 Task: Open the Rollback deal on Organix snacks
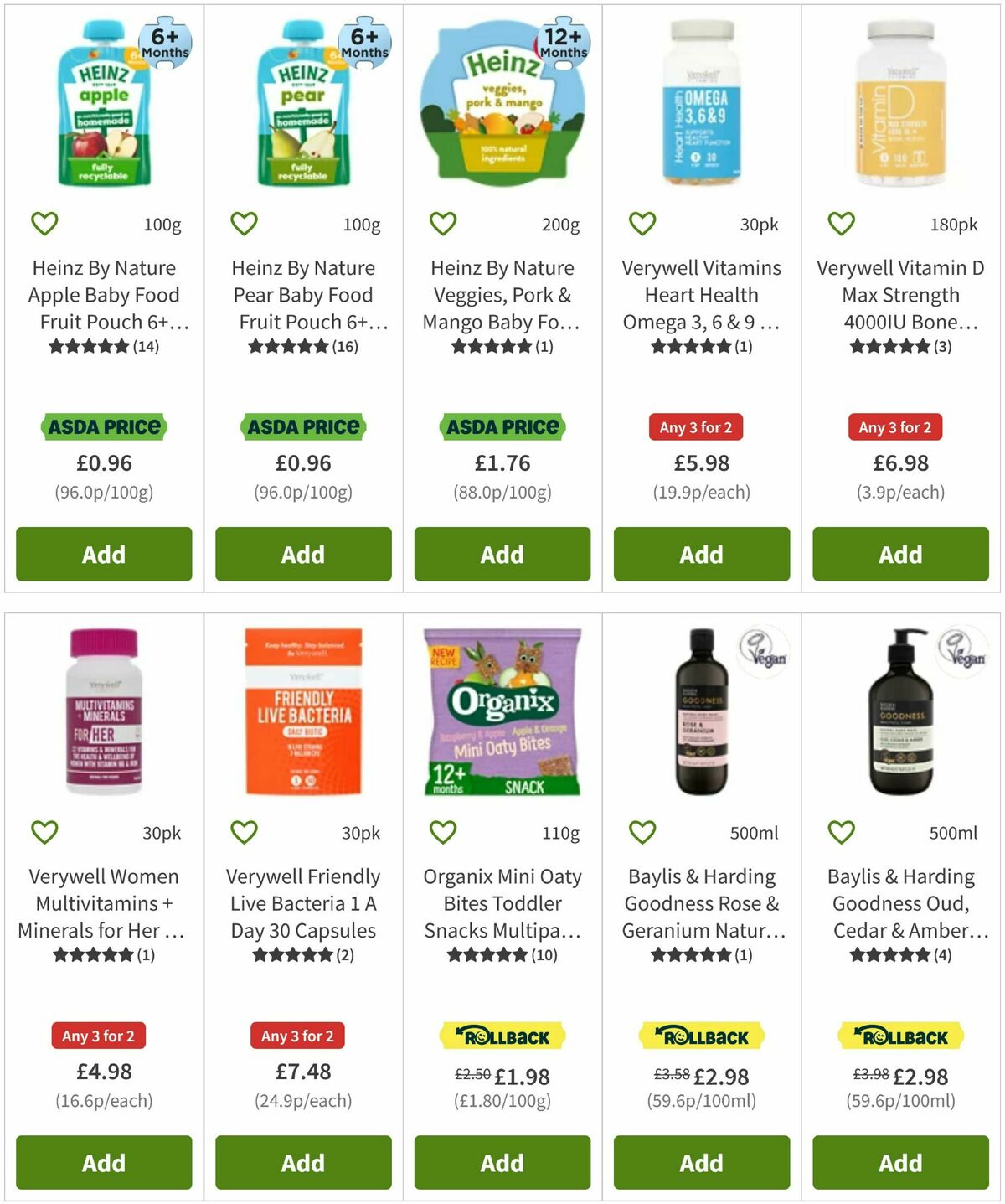point(501,1036)
